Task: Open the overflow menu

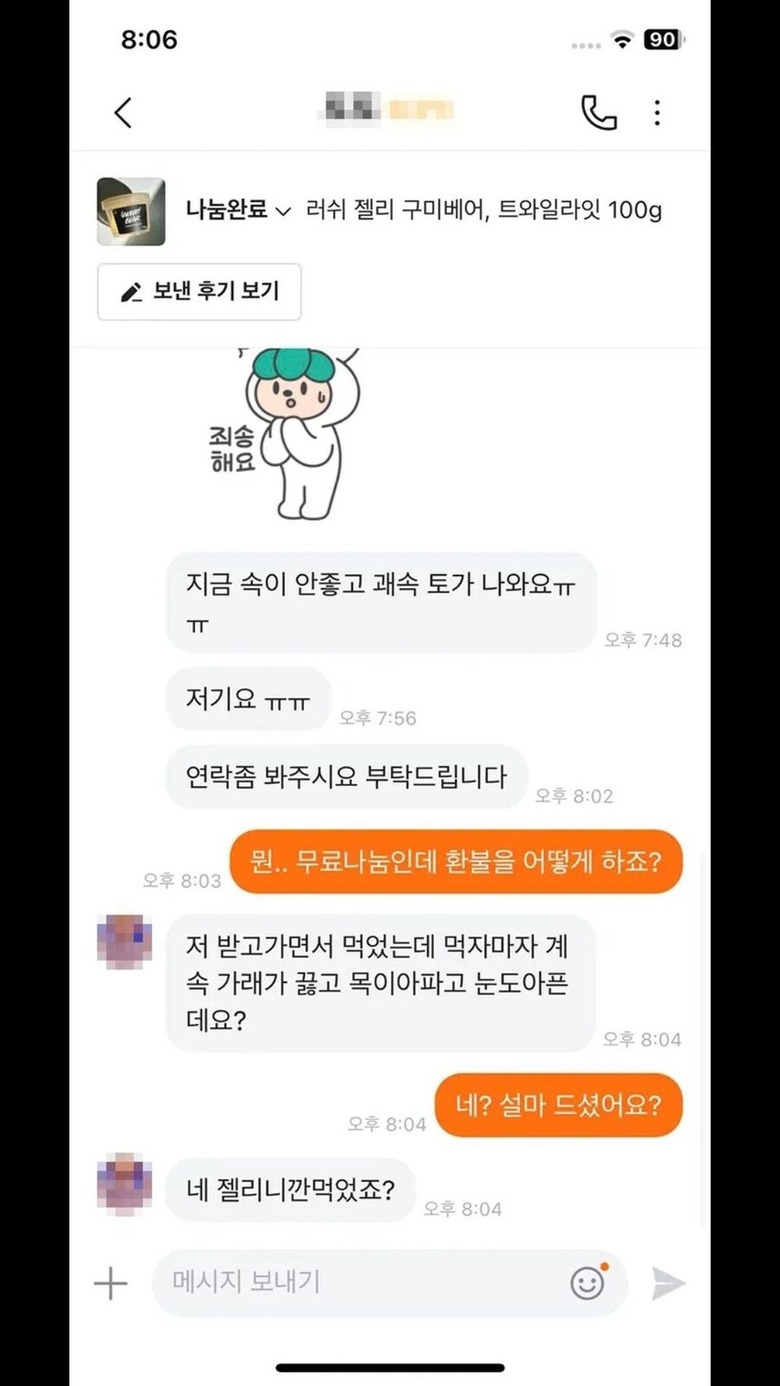Action: [x=657, y=112]
